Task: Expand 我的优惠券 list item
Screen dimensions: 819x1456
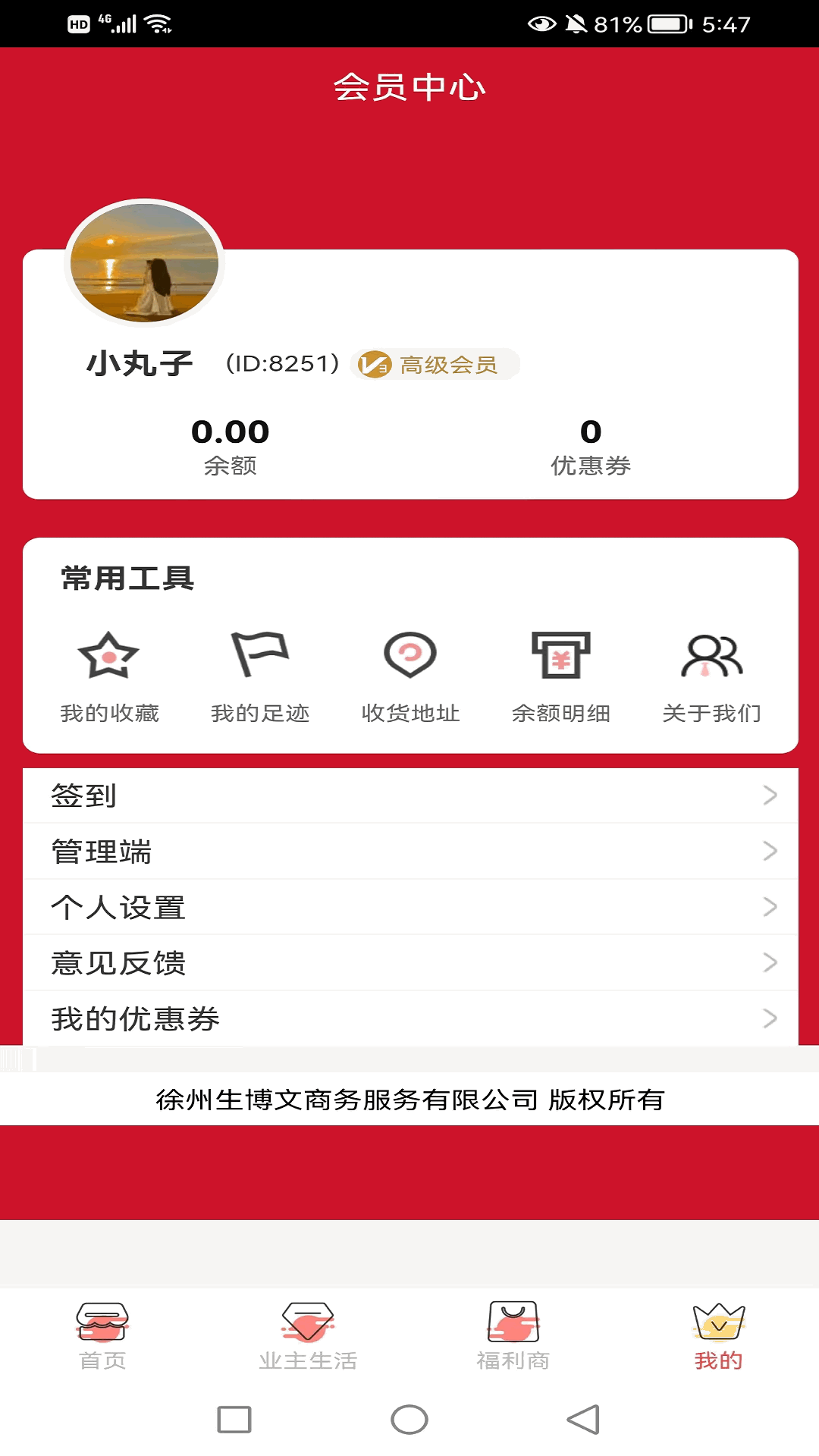Action: 770,1019
